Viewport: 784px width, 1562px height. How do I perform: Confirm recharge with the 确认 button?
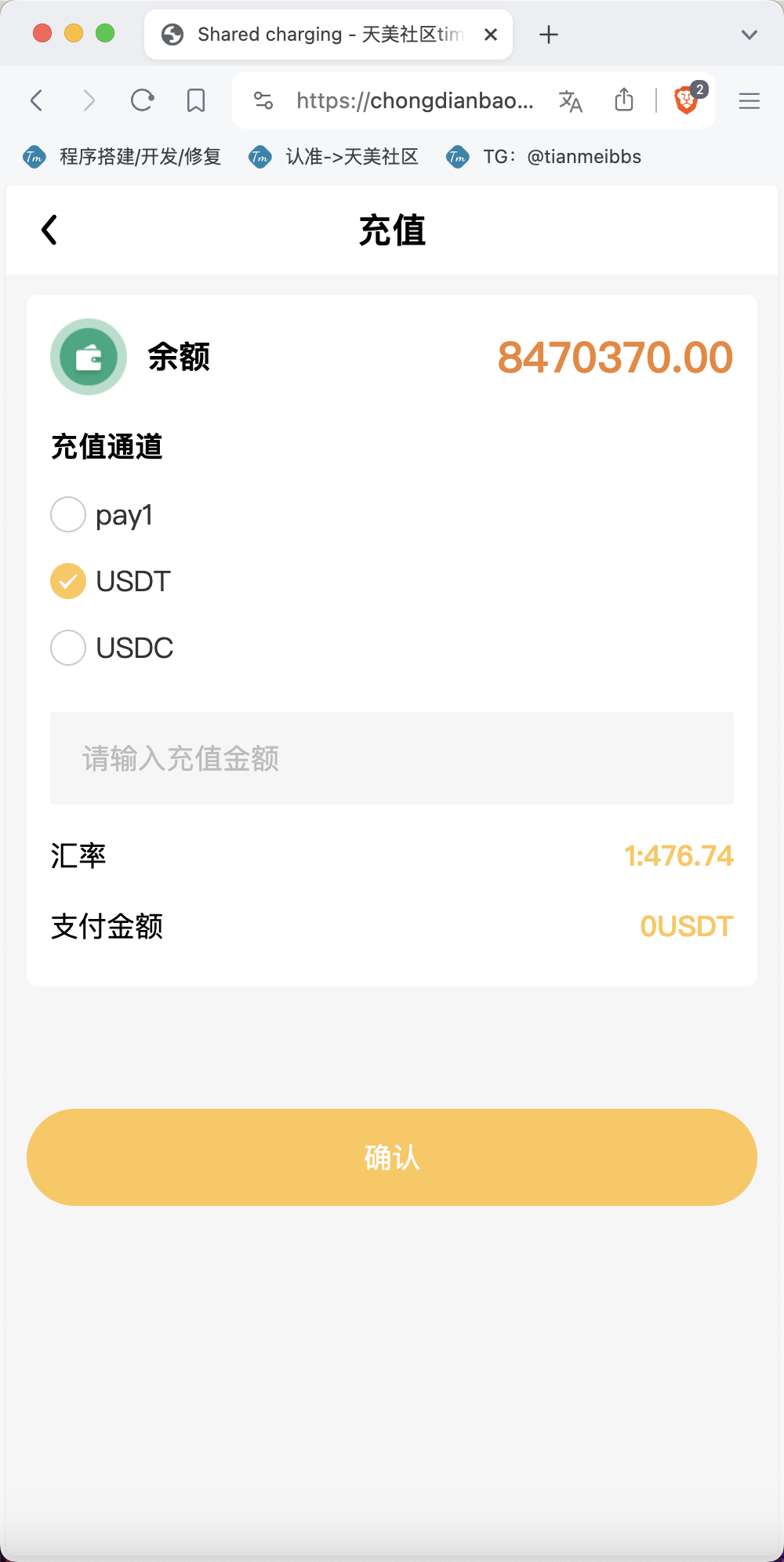tap(392, 1157)
